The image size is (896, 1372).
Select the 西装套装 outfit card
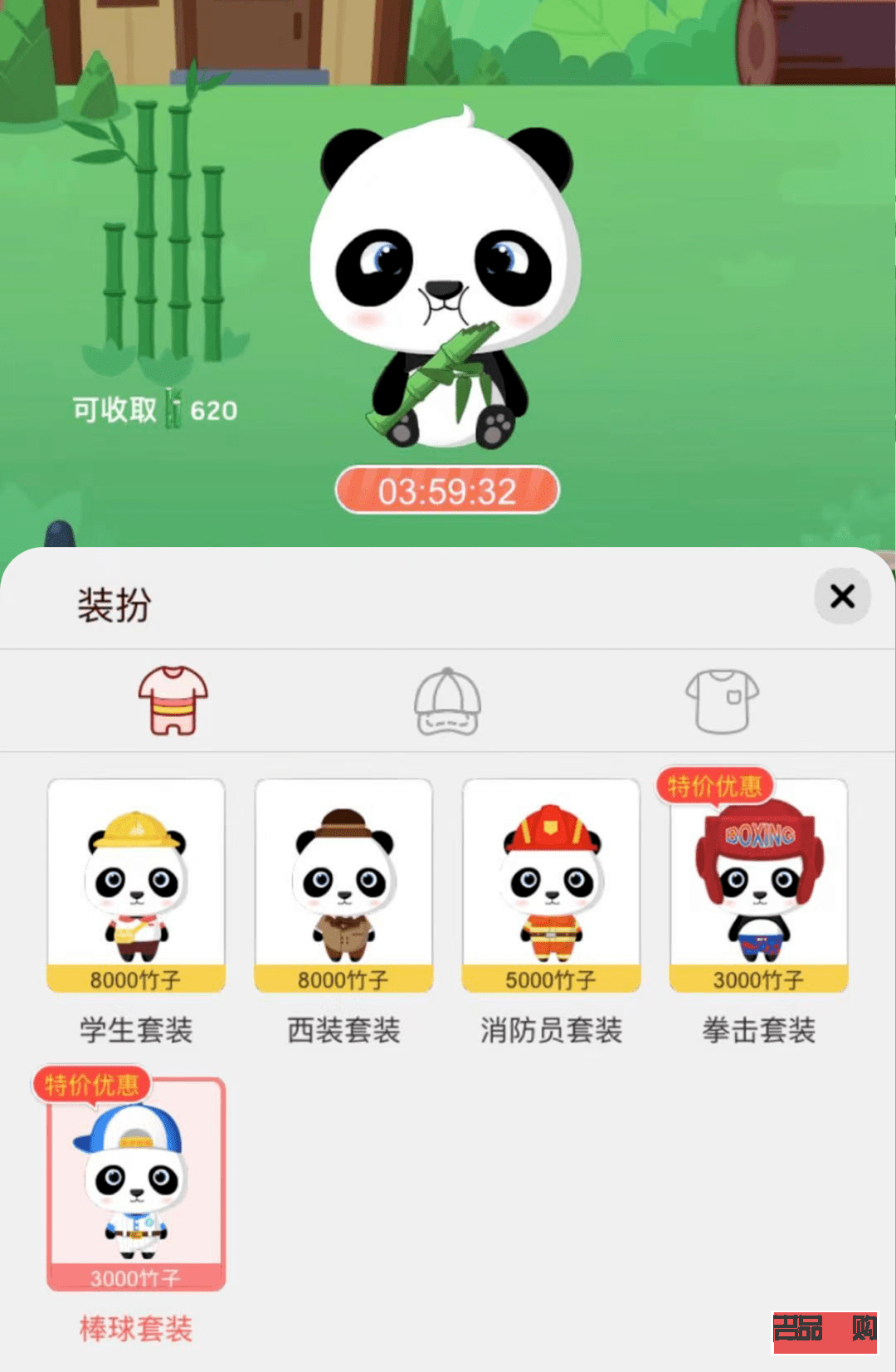tap(343, 884)
